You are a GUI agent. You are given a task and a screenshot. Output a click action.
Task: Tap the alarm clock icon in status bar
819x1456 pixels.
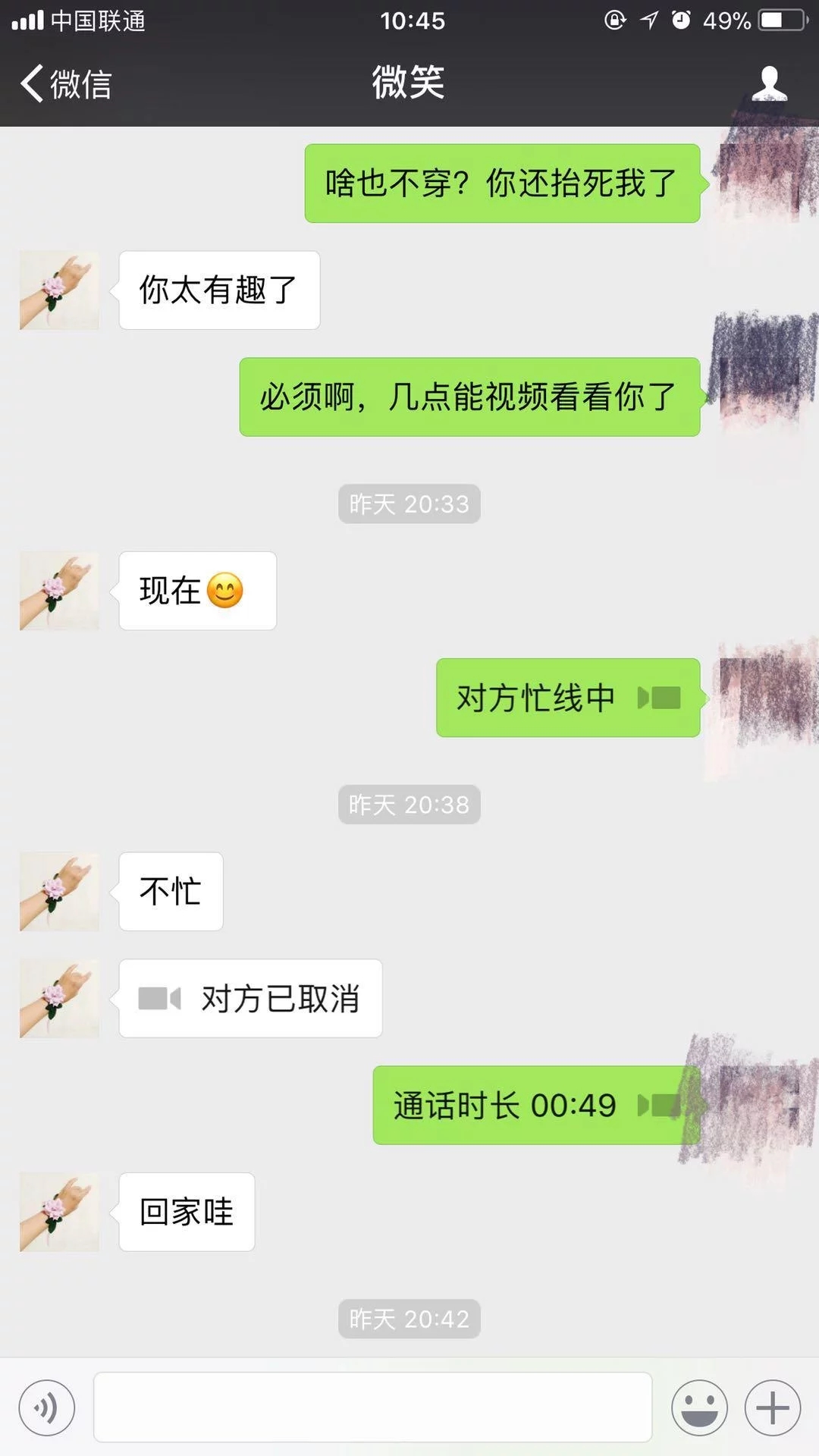pos(682,21)
